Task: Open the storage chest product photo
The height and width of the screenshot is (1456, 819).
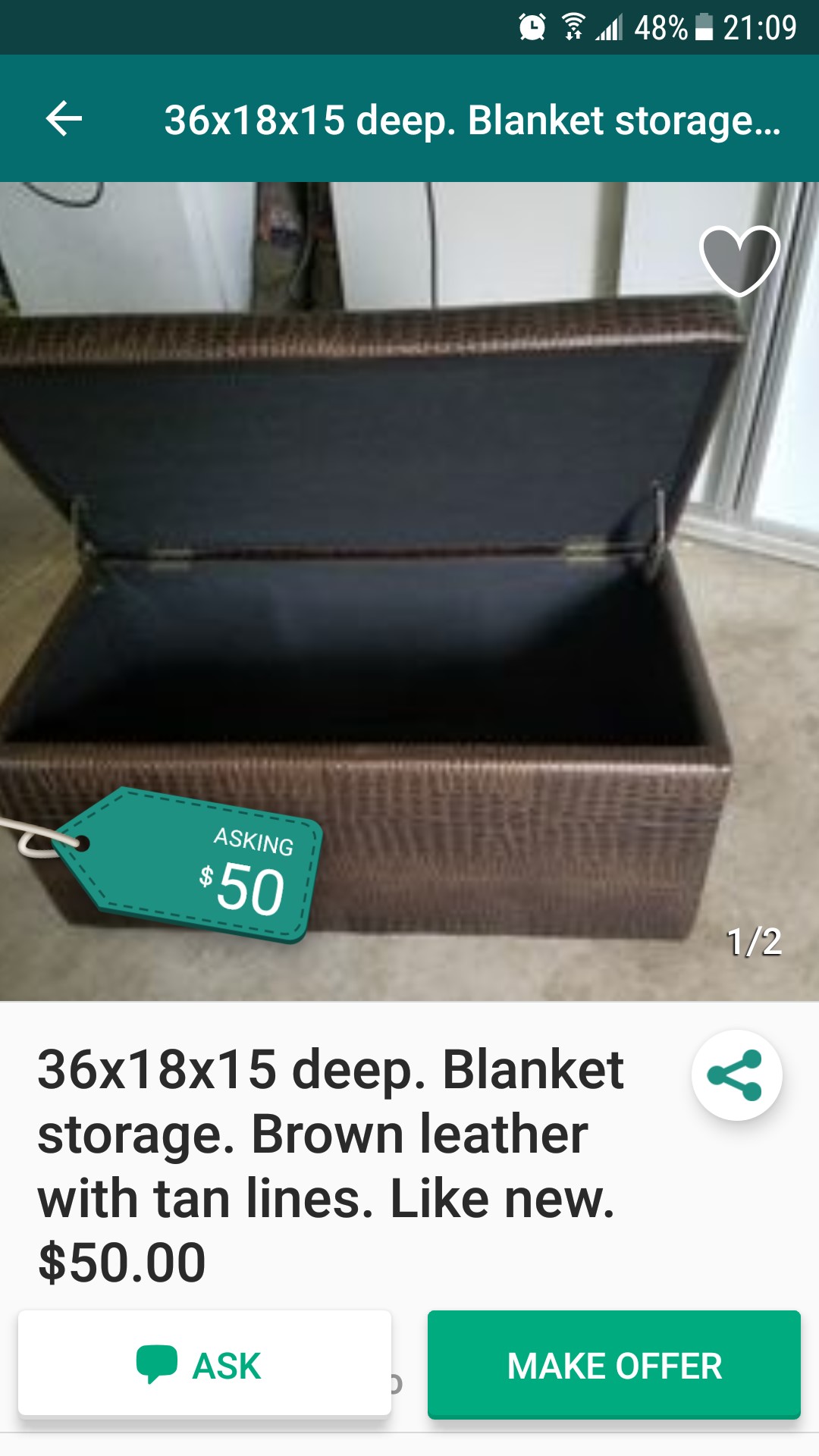Action: (x=409, y=591)
